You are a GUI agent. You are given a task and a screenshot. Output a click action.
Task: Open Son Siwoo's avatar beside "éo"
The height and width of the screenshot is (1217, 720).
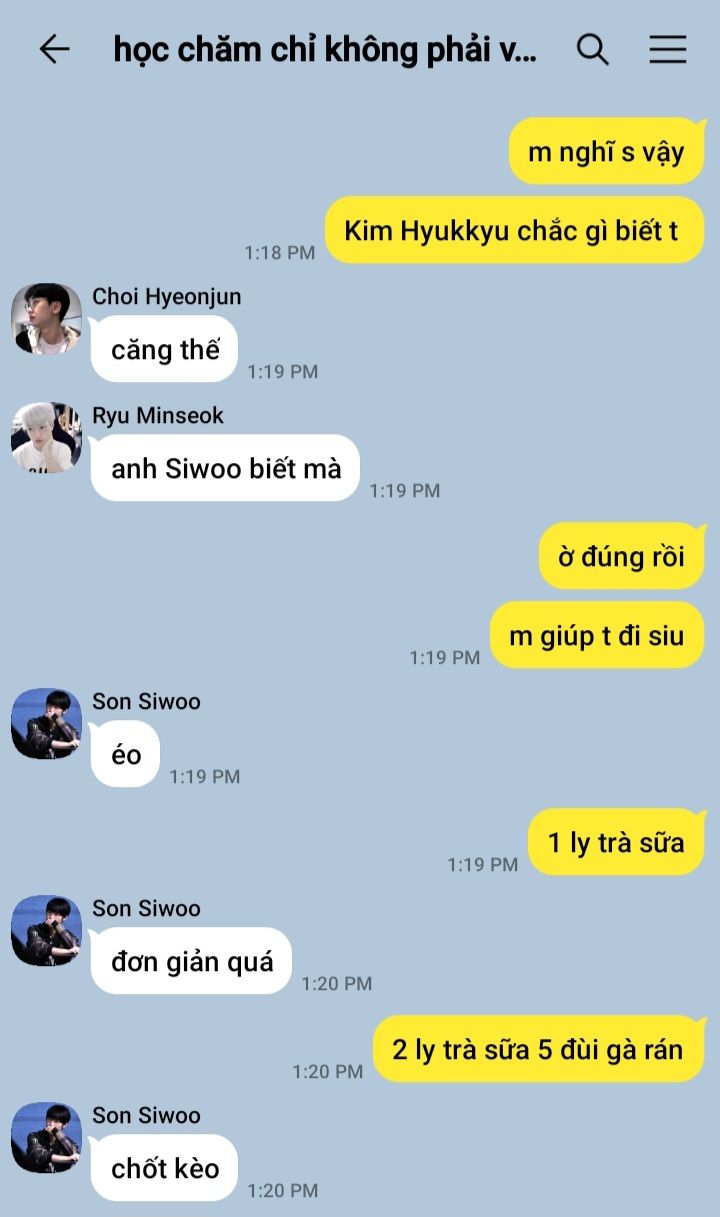(x=46, y=723)
